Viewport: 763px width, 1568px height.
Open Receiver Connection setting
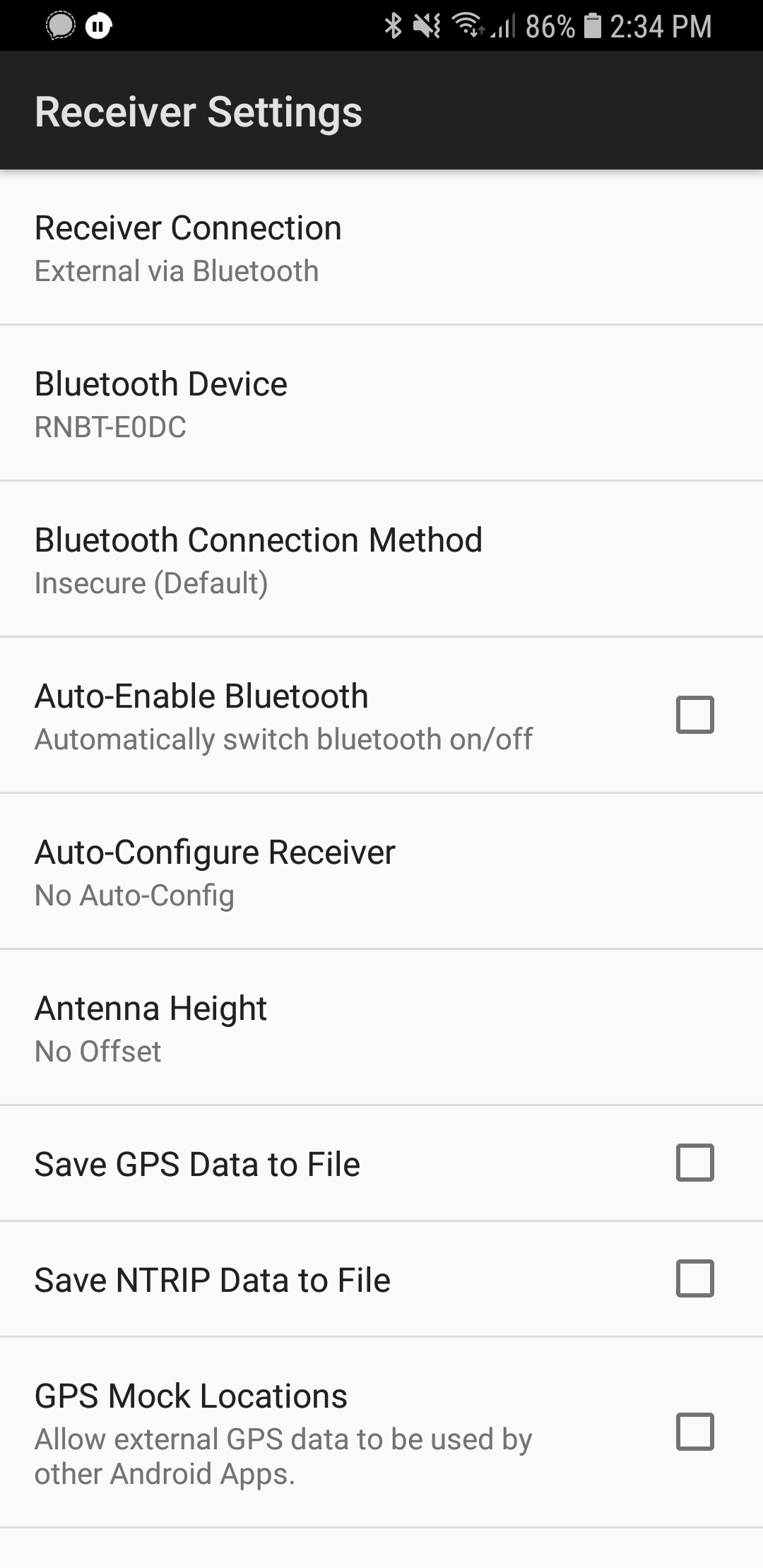click(x=381, y=247)
